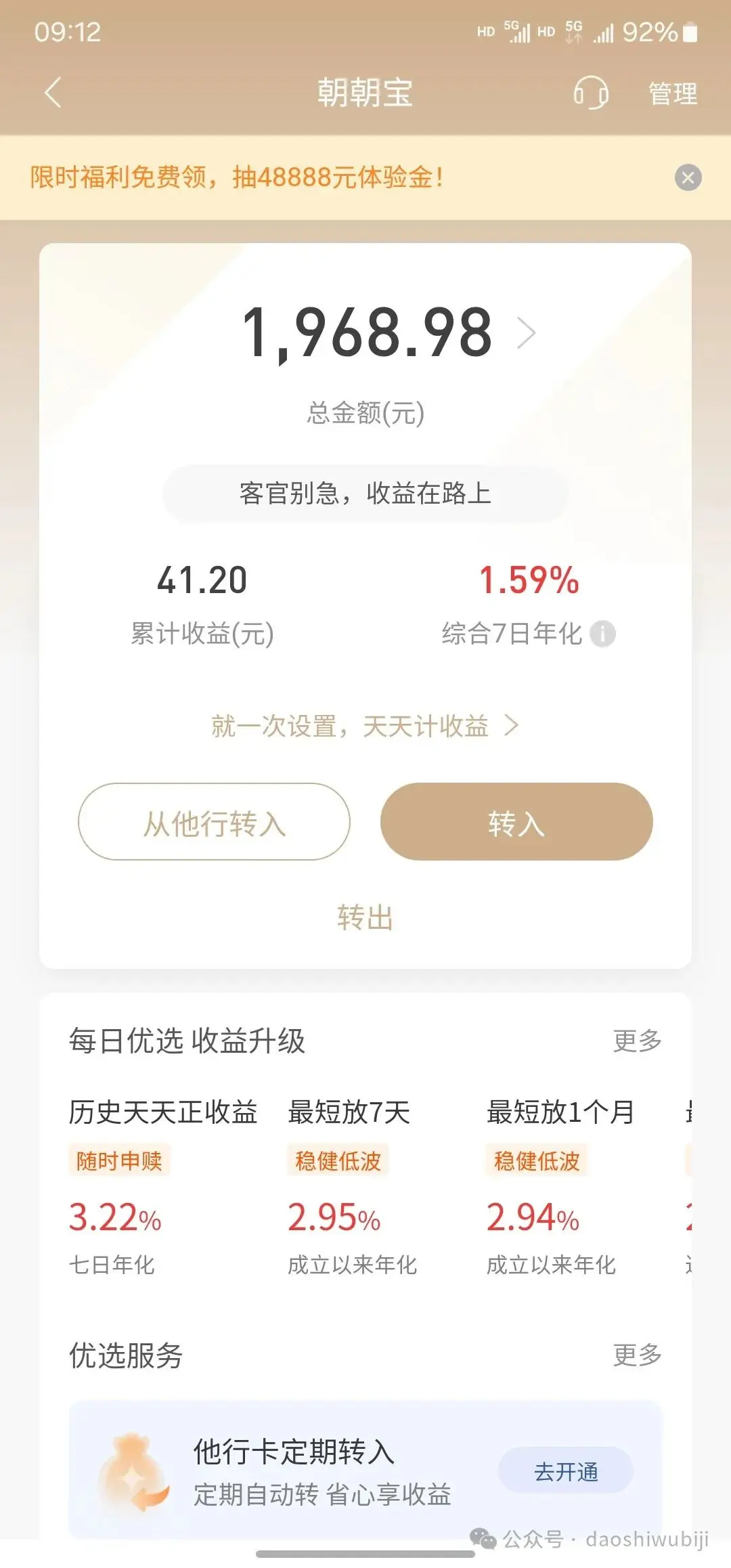
Task: Show info for 综合7日年化
Action: click(602, 634)
